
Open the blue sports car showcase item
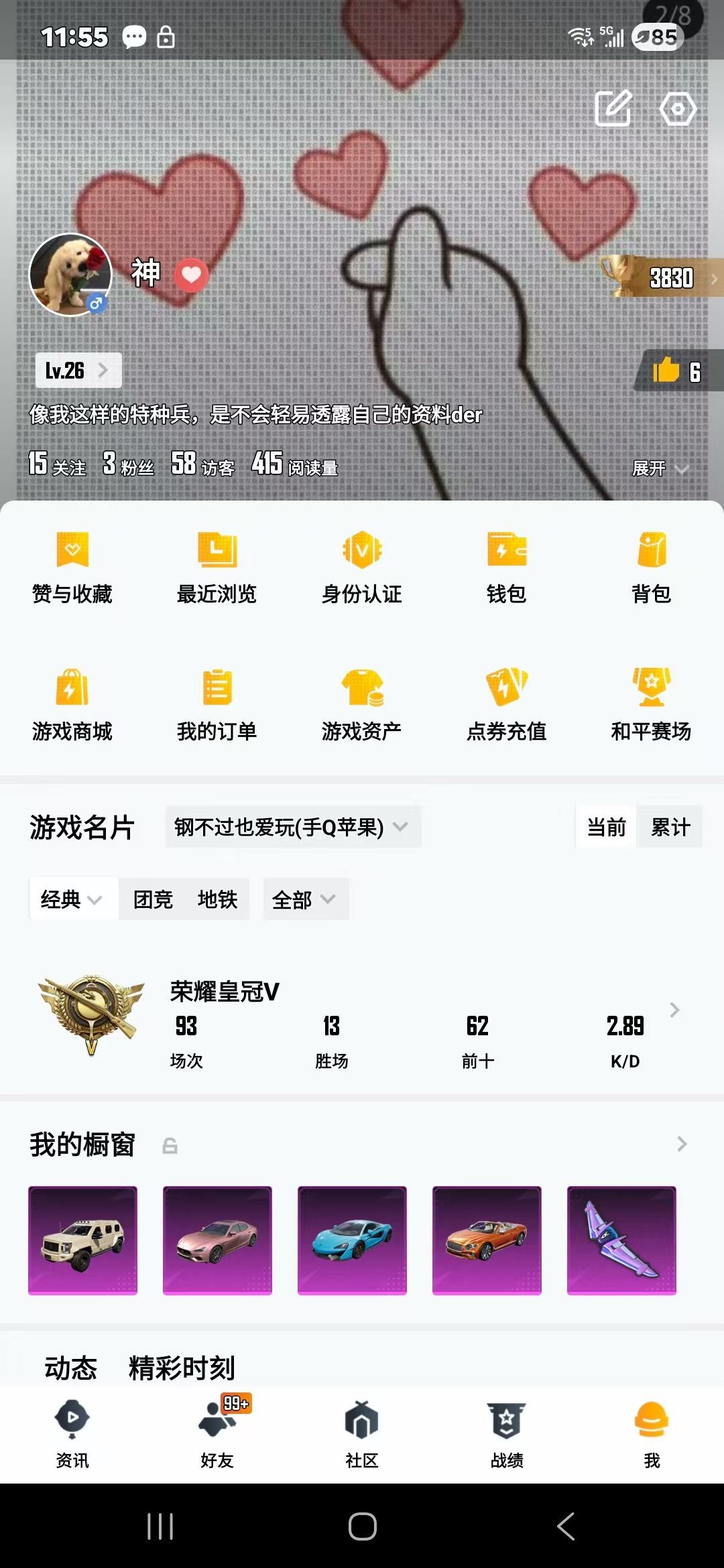[352, 1240]
